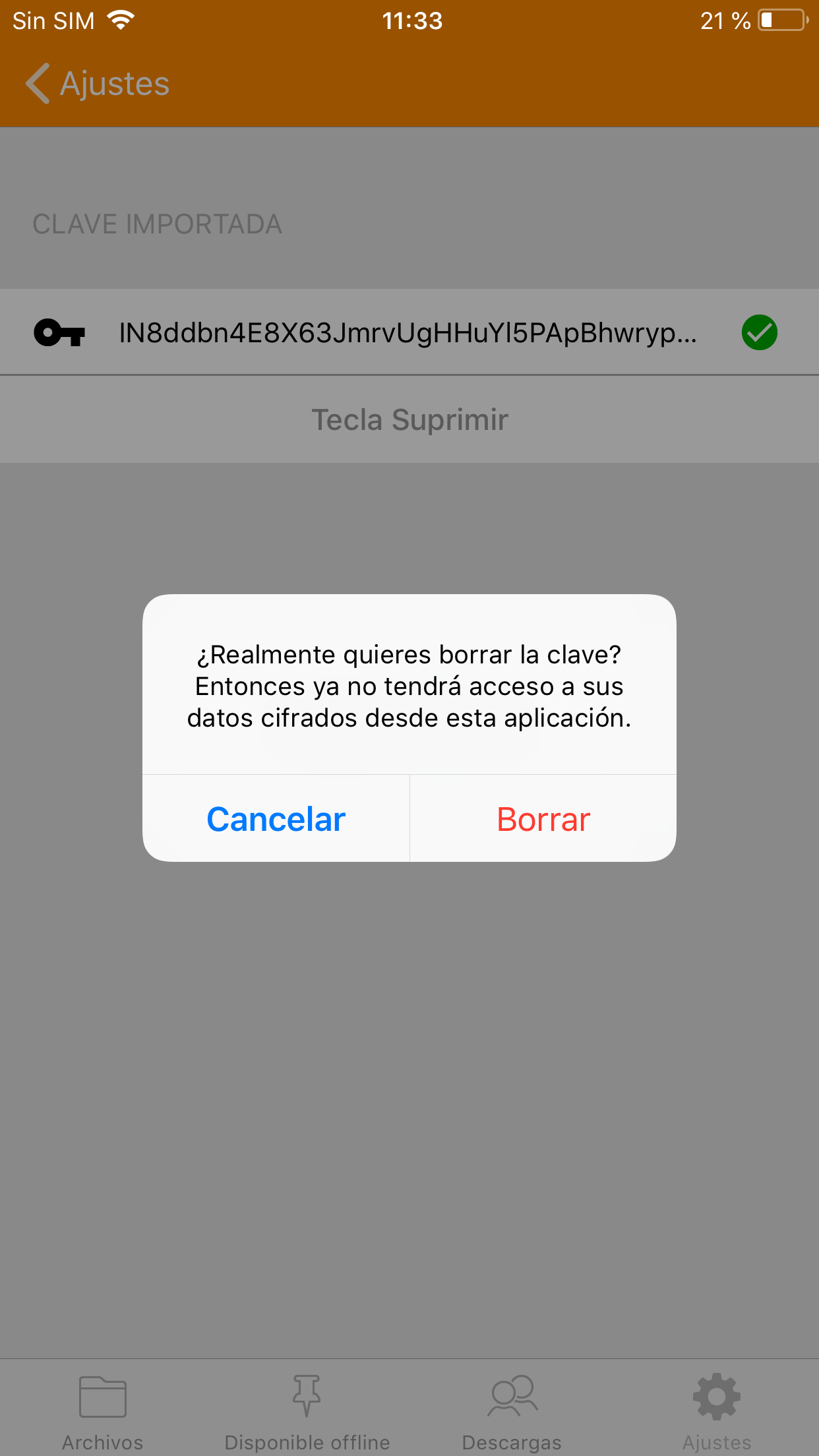Click the Wi-Fi icon in the status bar
This screenshot has width=819, height=1456.
(121, 19)
